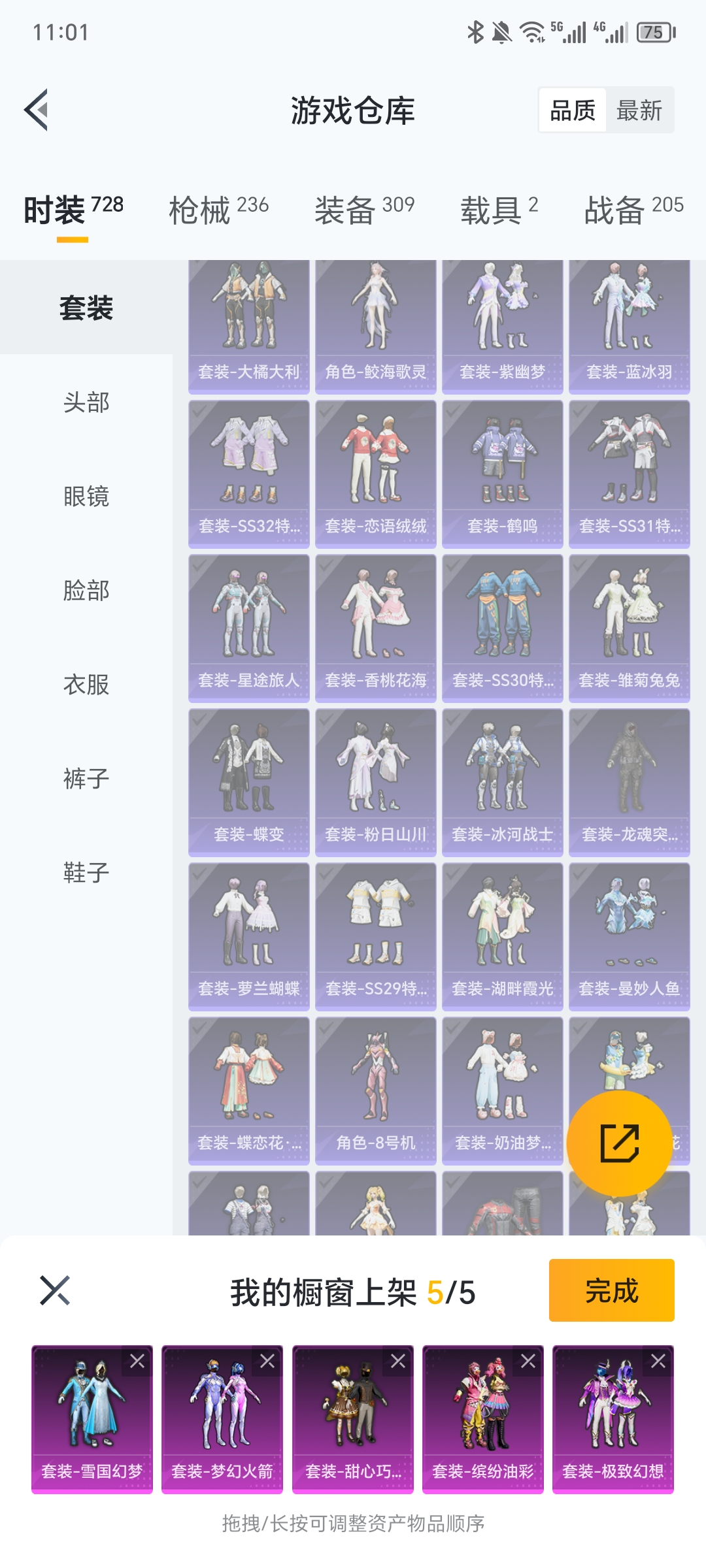
Task: Close the 我的橱窗上架 panel
Action: tap(55, 1290)
